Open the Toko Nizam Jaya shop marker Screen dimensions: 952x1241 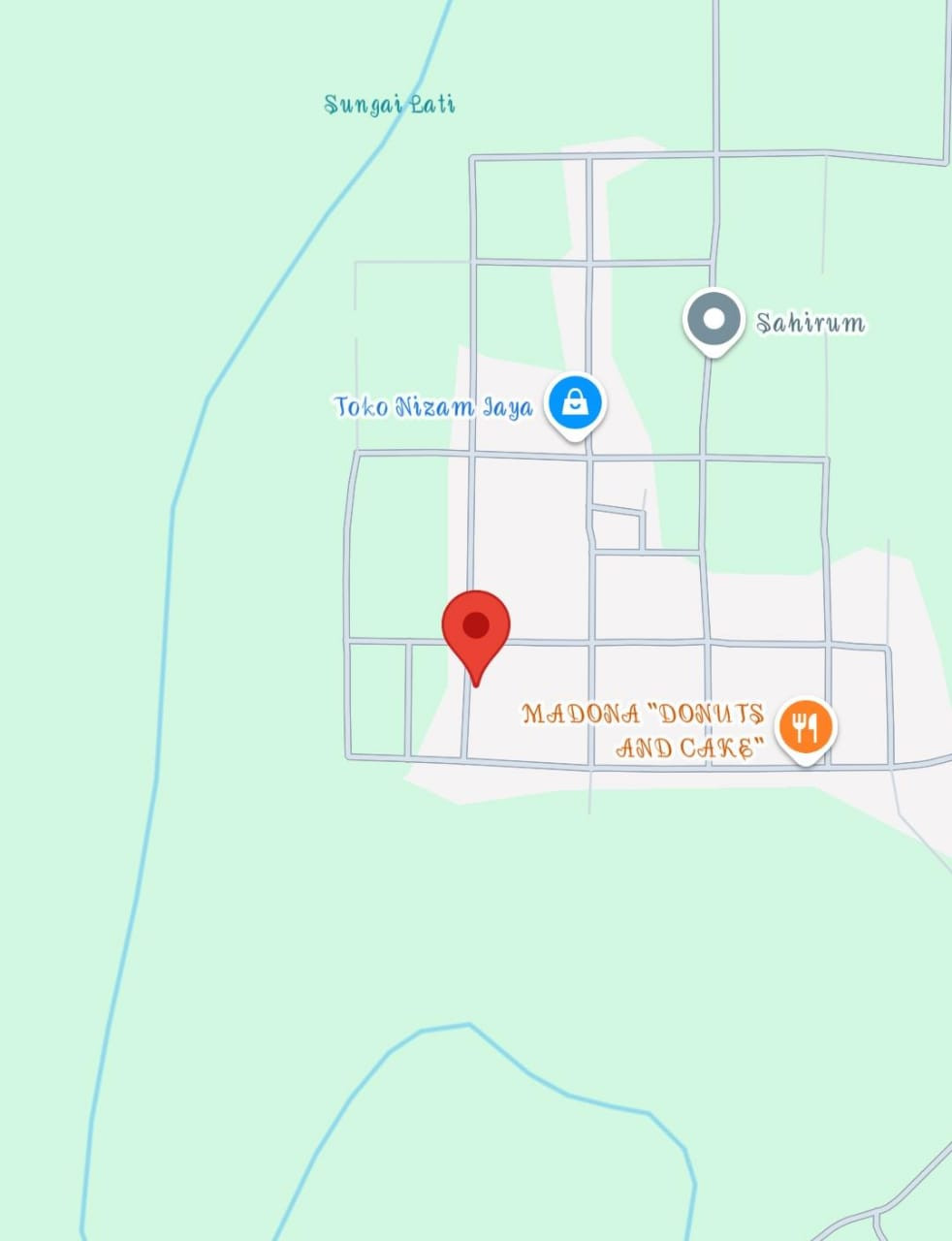pyautogui.click(x=575, y=402)
